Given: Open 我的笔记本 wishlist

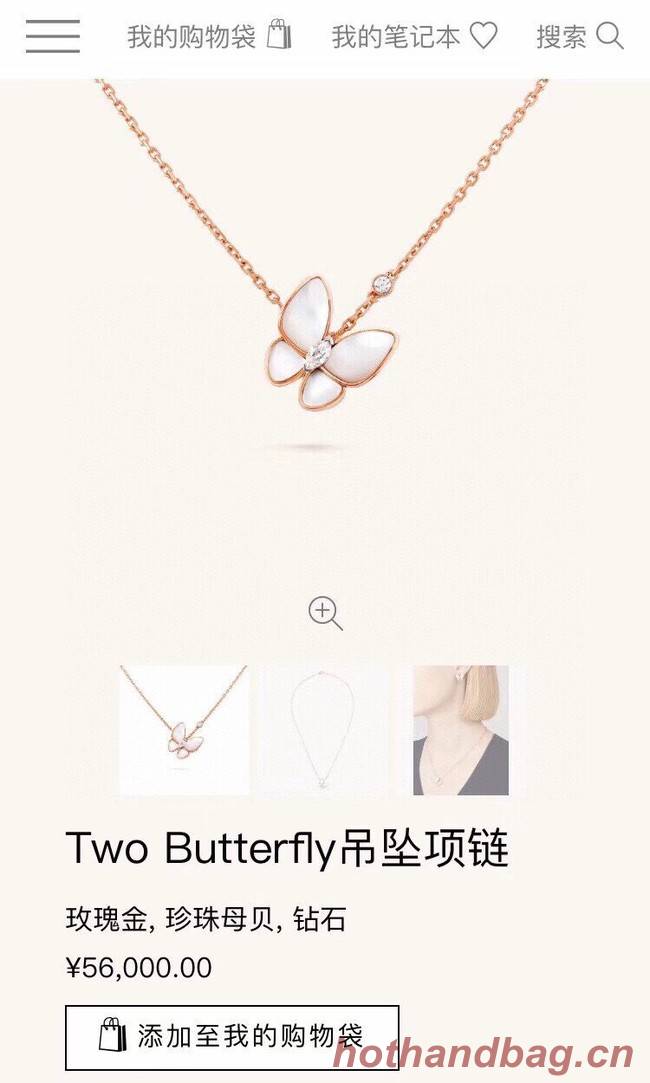Looking at the screenshot, I should pyautogui.click(x=414, y=37).
